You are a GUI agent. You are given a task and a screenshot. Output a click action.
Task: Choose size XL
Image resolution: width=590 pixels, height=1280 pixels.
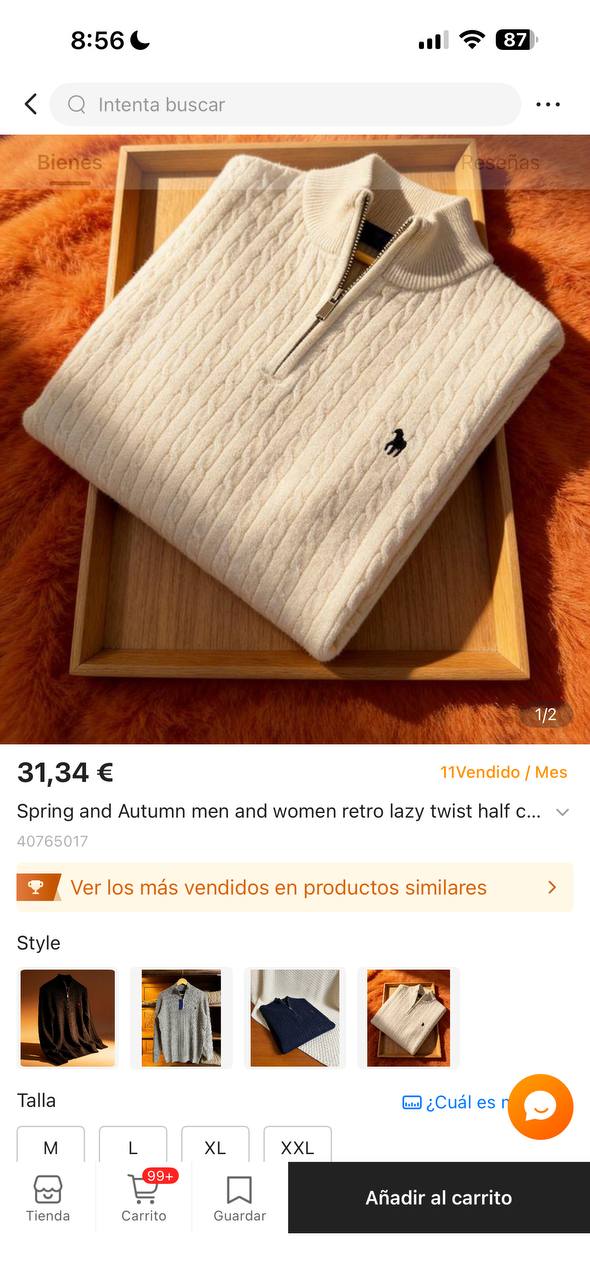[215, 1145]
